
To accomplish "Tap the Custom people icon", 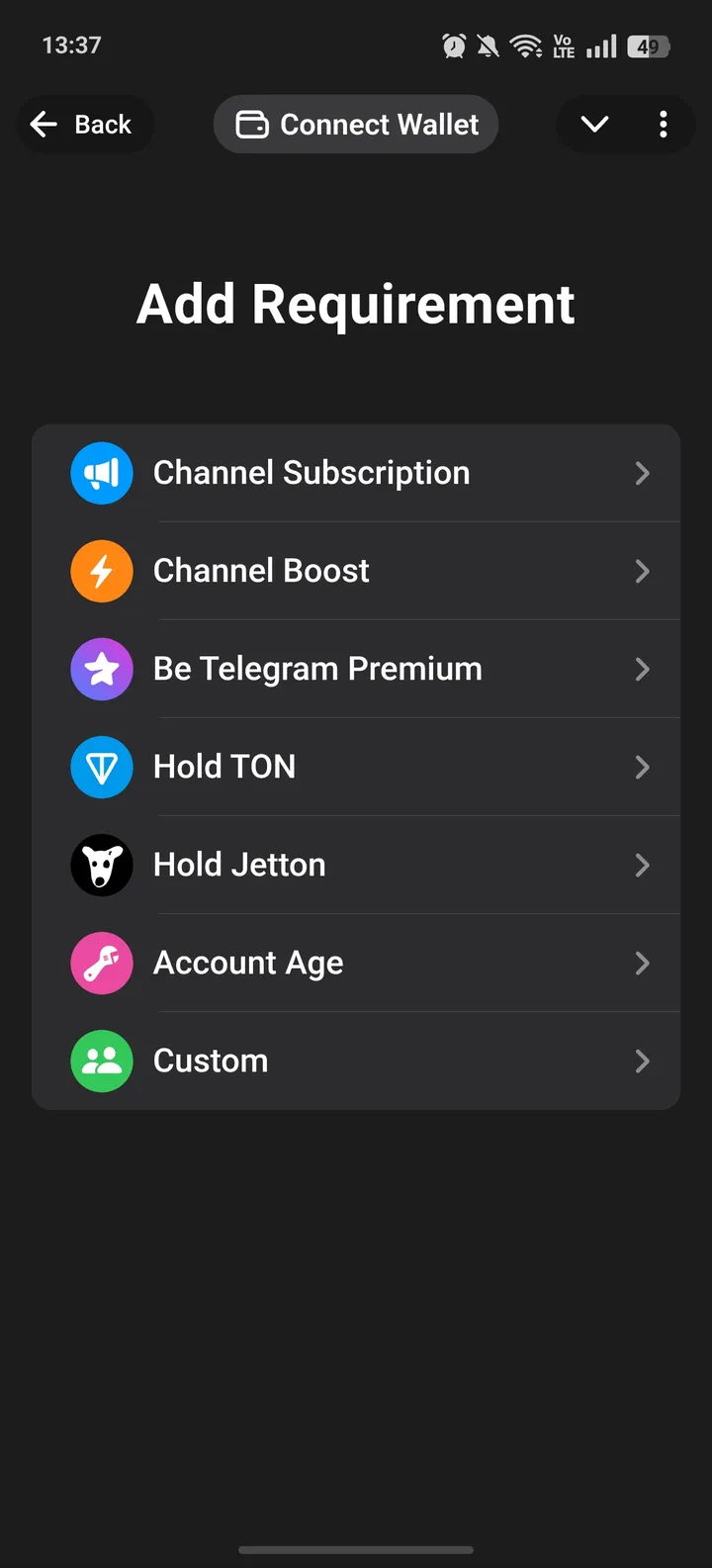I will [x=102, y=1061].
